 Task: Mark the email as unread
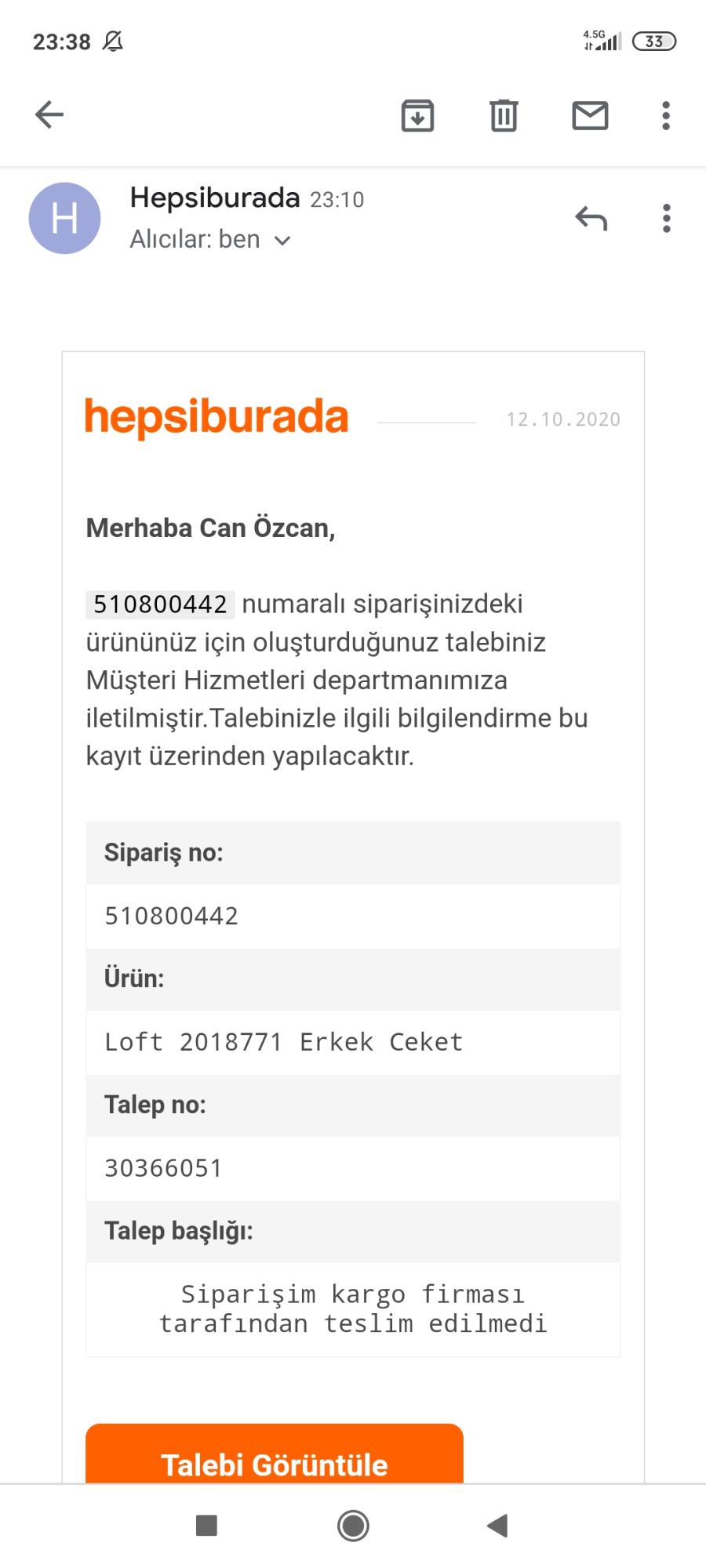[x=590, y=115]
